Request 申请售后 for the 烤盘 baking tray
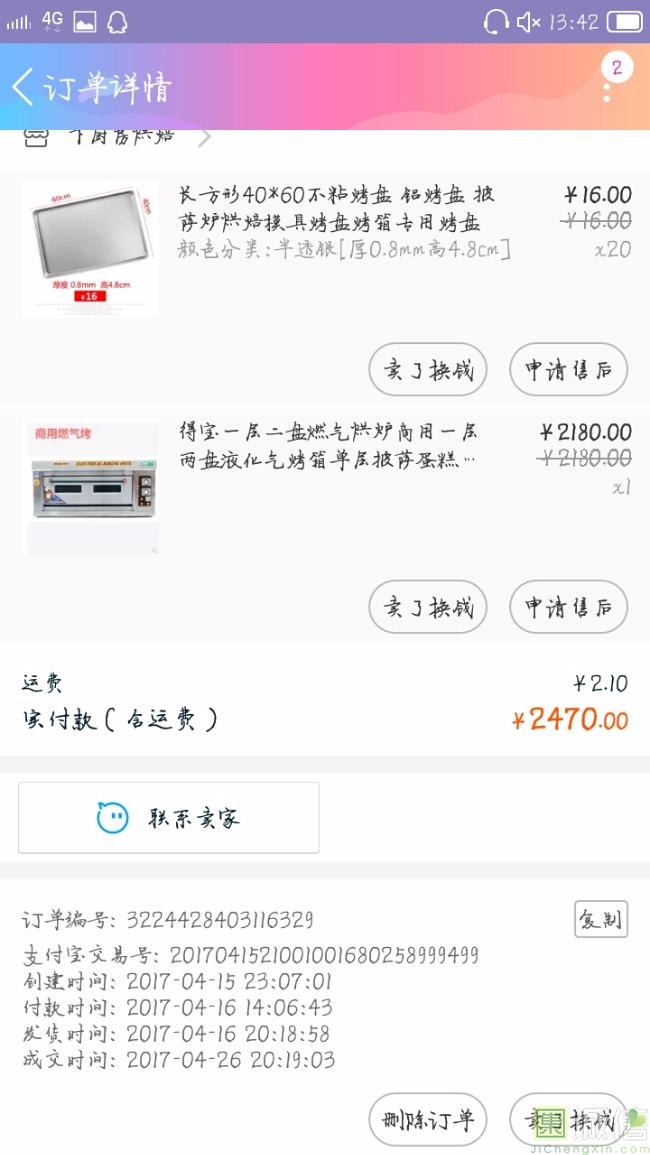 coord(568,370)
